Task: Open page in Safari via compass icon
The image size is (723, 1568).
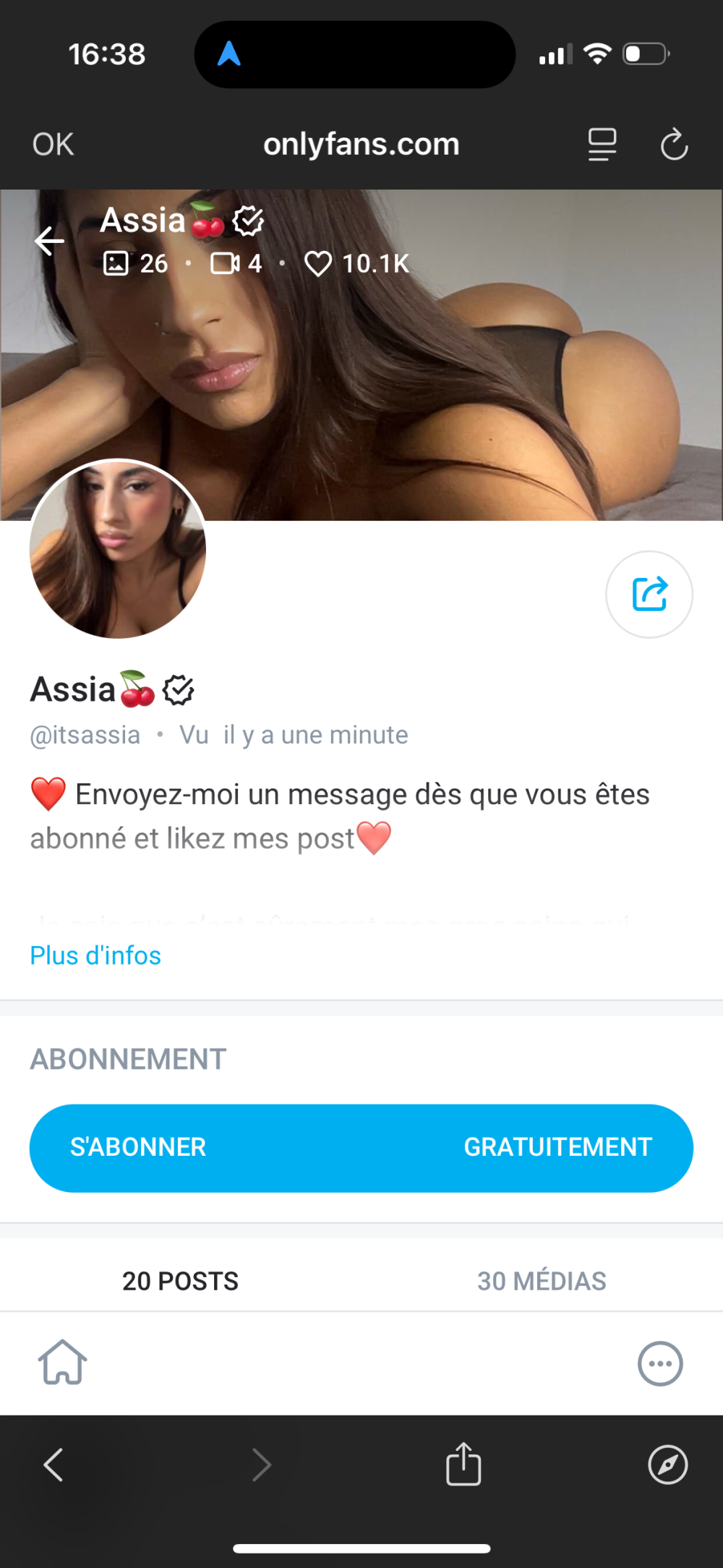Action: coord(667,1465)
